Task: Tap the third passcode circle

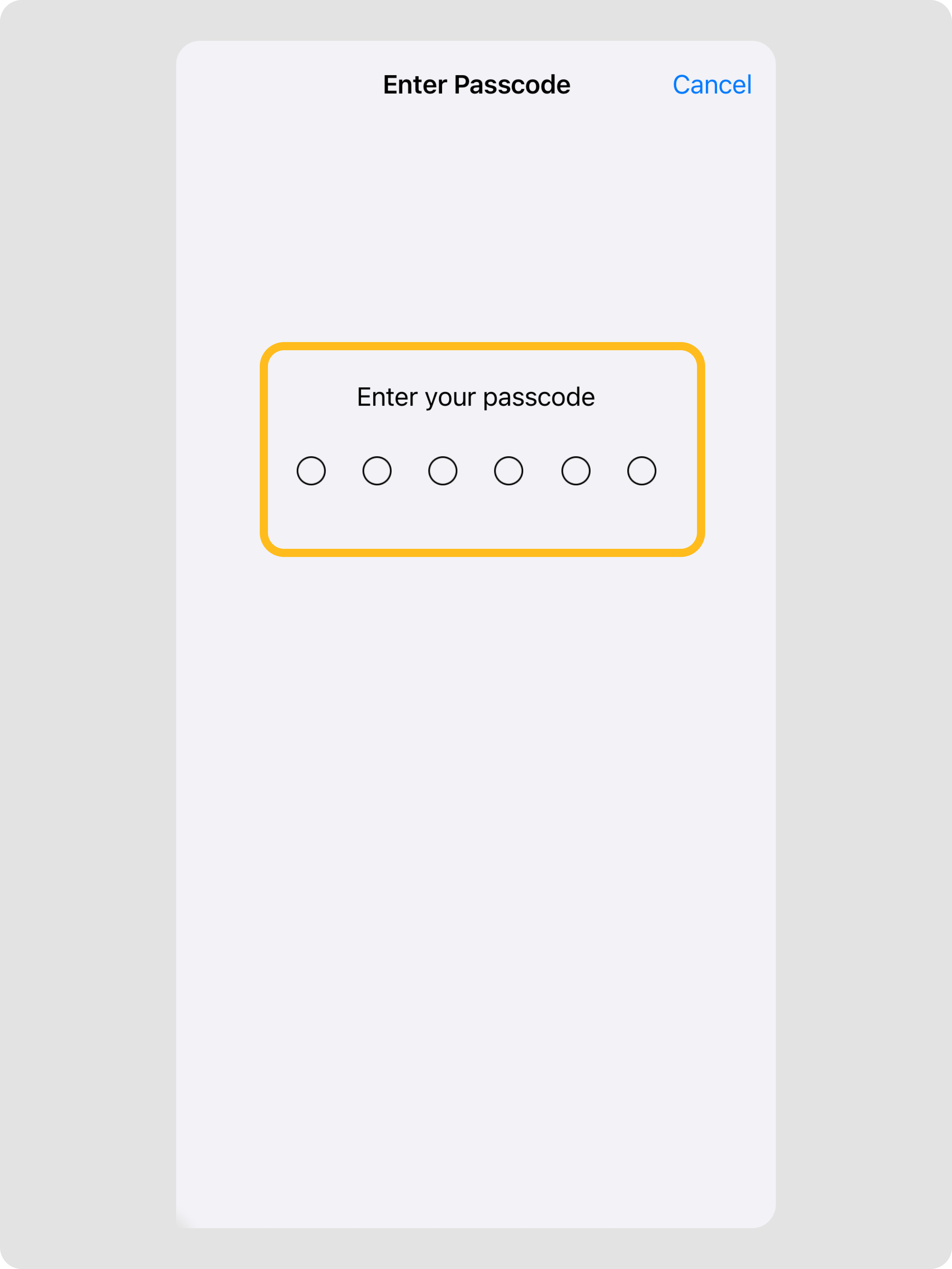Action: (443, 470)
